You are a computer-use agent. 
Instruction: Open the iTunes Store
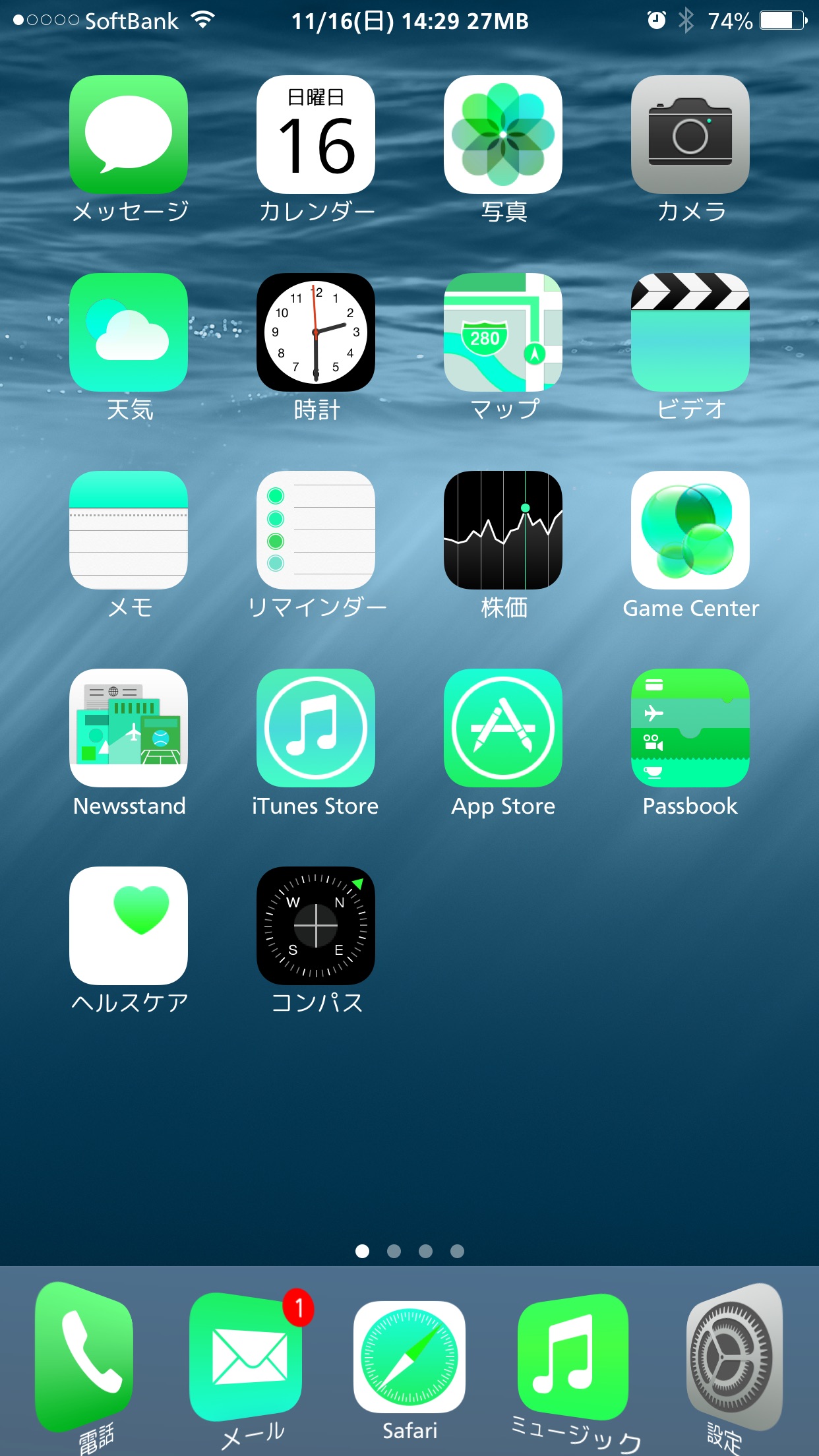[316, 728]
